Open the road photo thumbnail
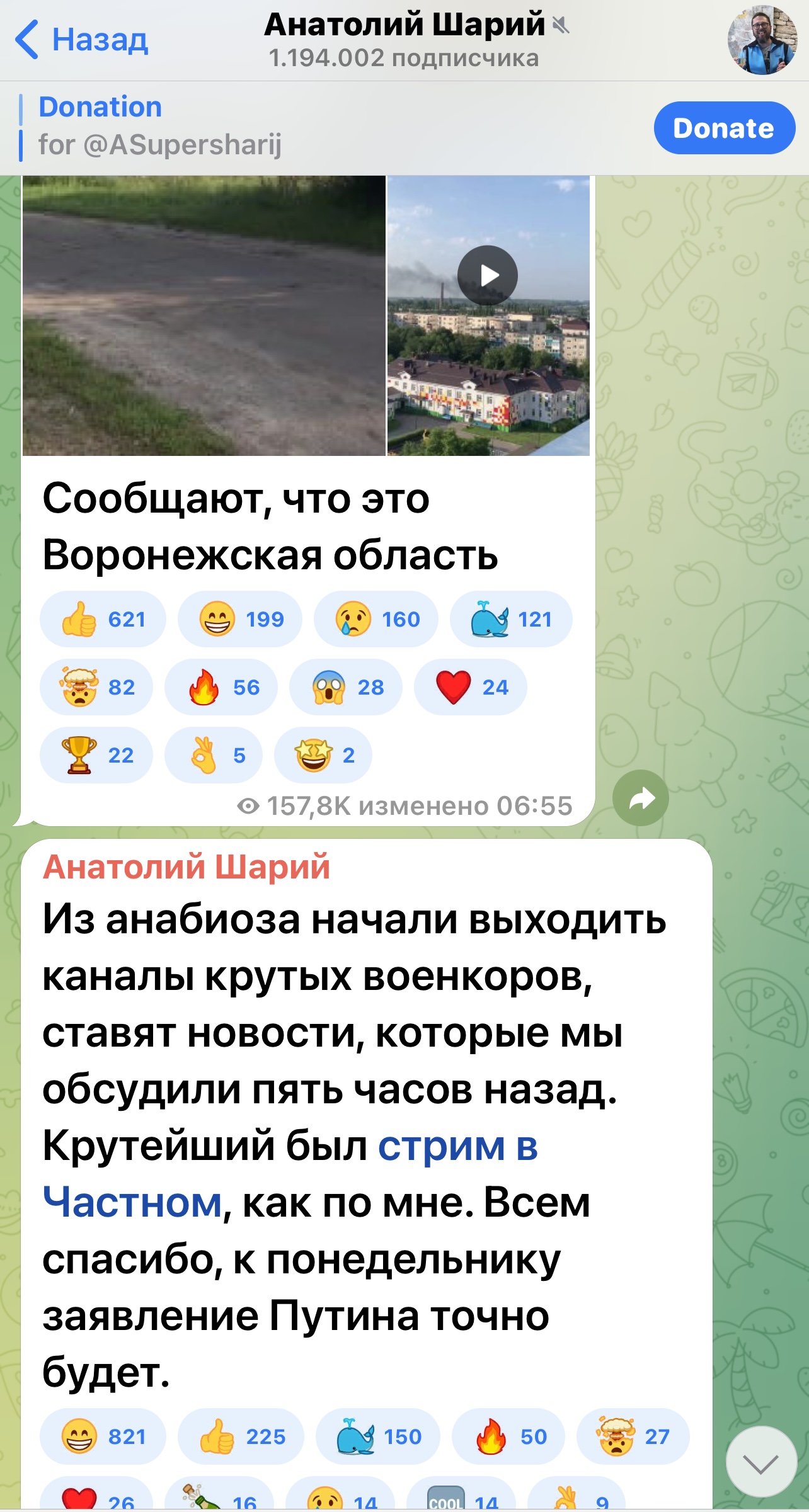The image size is (809, 1512). [x=204, y=315]
